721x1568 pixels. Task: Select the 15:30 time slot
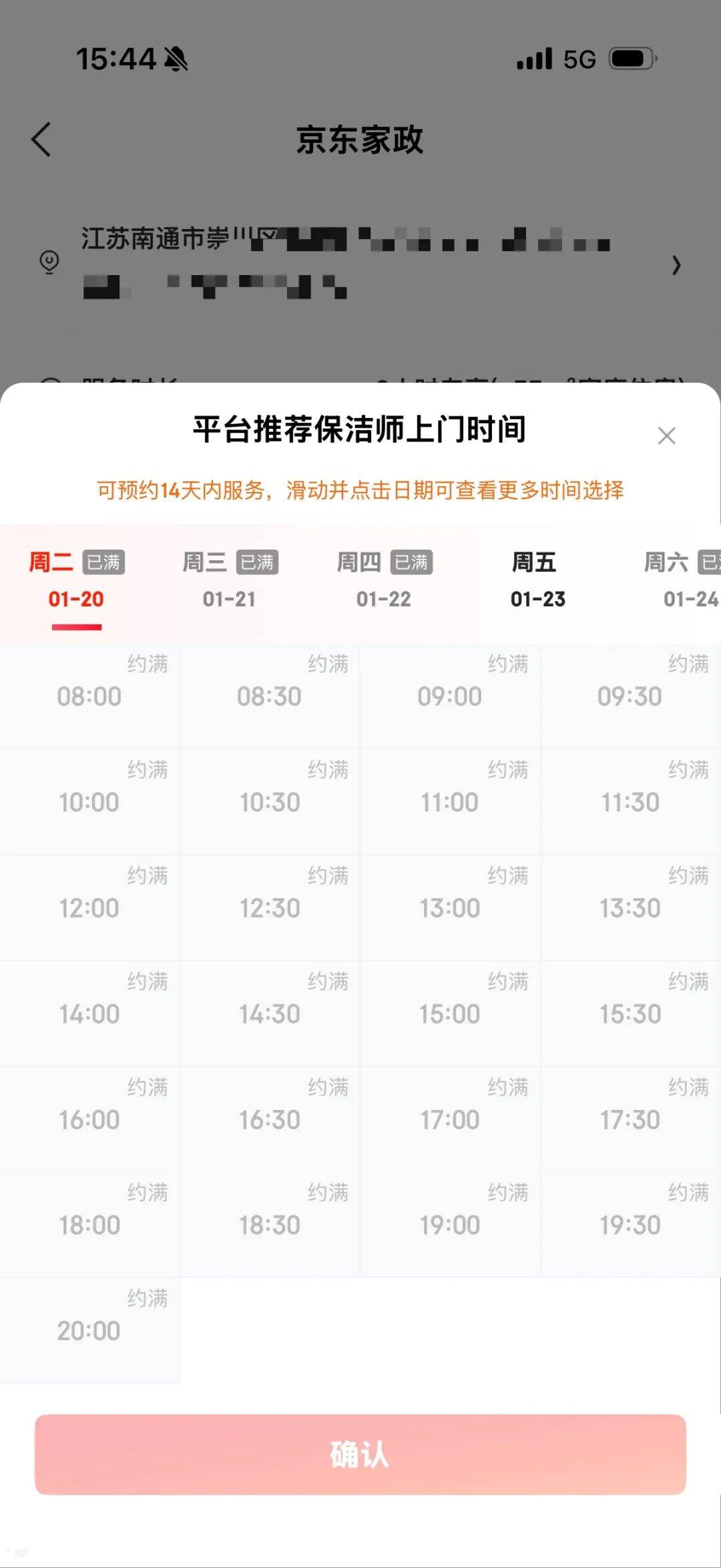[x=630, y=1013]
